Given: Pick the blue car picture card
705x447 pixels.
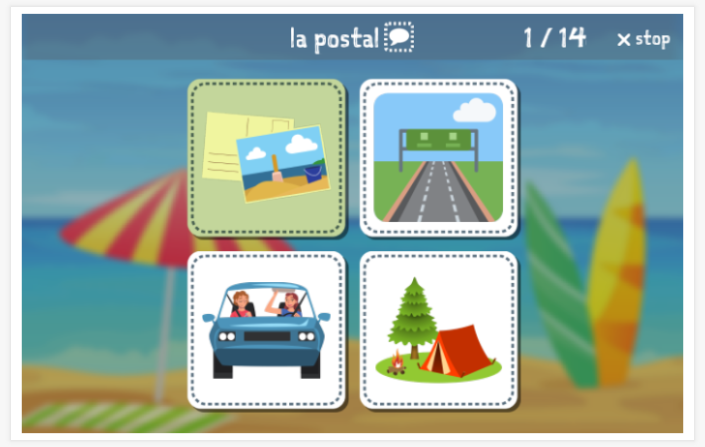Looking at the screenshot, I should pyautogui.click(x=267, y=329).
